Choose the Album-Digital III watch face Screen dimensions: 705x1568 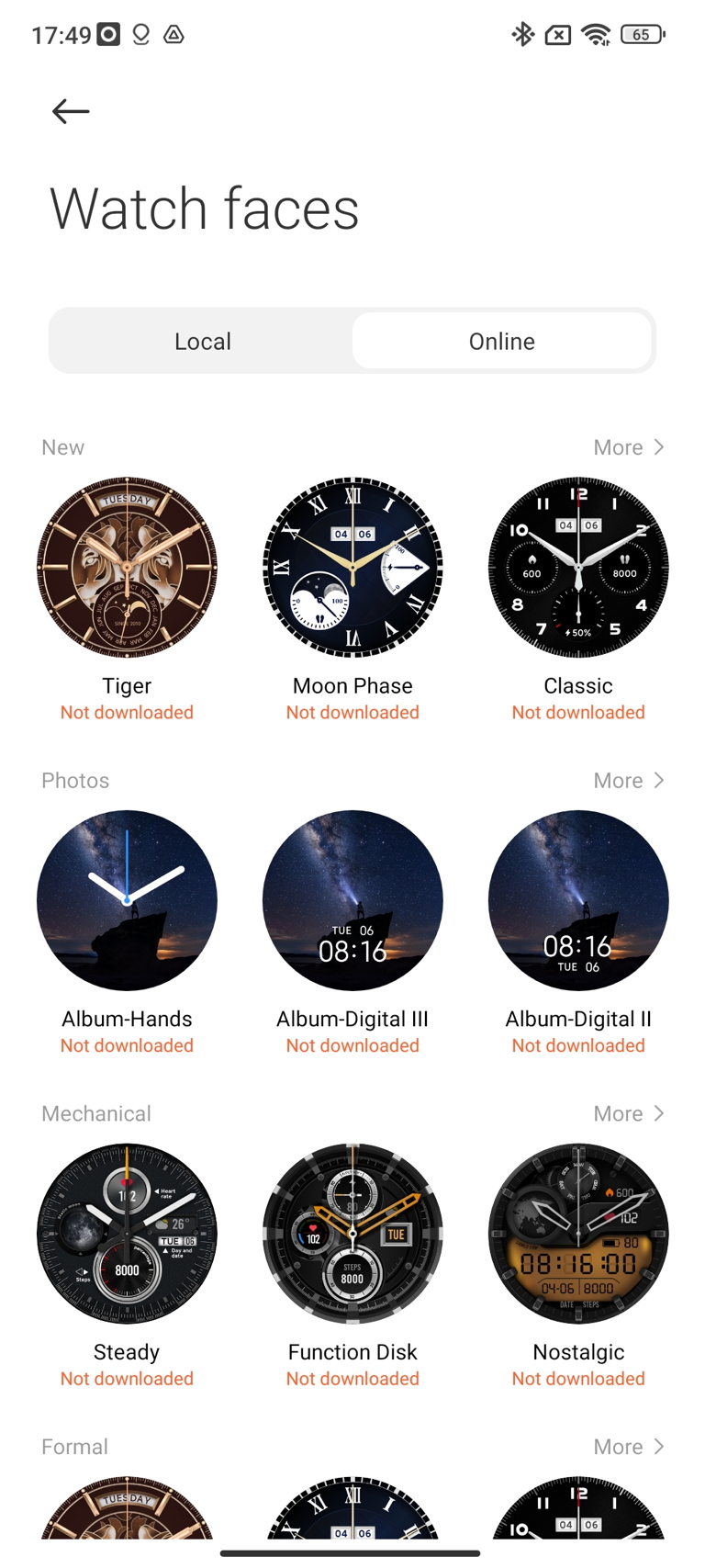pos(352,900)
